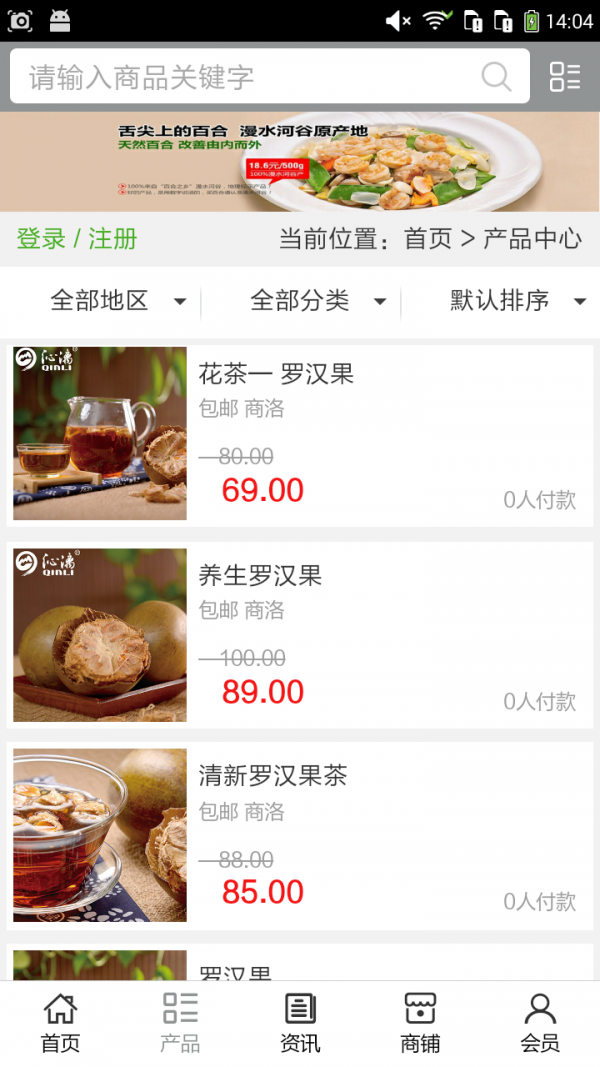Go to the 首页 home tab
Screen dimensions: 600x1067
60,1022
